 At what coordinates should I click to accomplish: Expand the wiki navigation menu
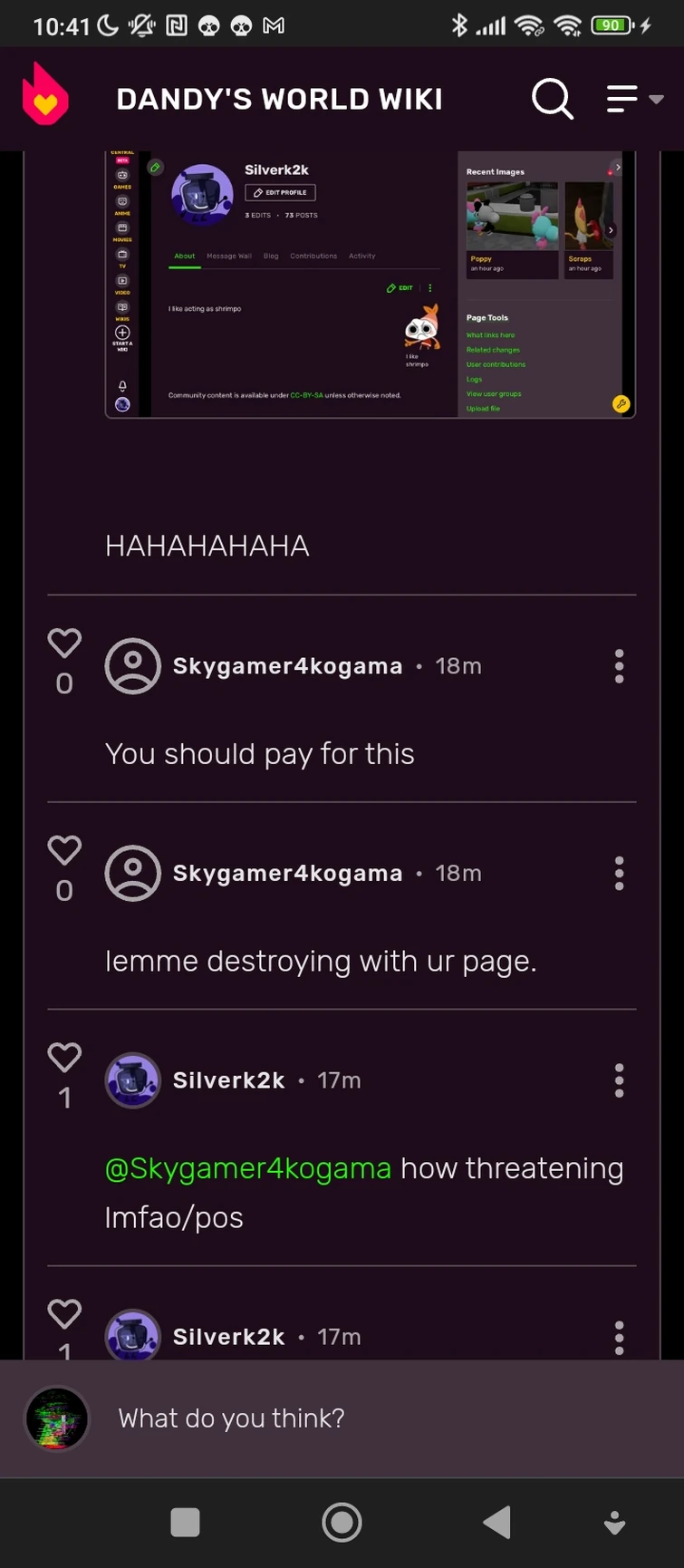[x=634, y=98]
